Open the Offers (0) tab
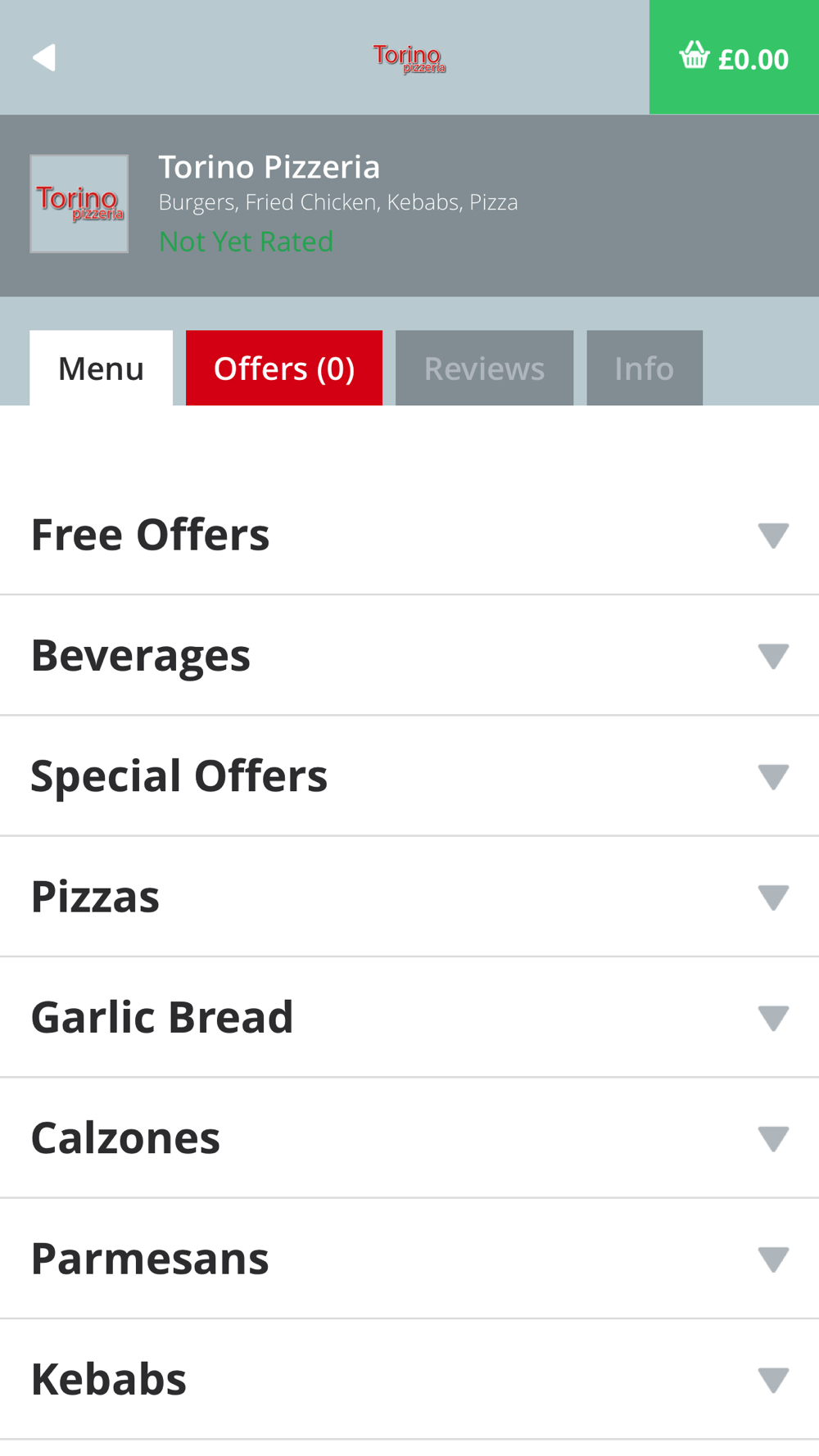Screen dimensions: 819x1456 tap(284, 369)
